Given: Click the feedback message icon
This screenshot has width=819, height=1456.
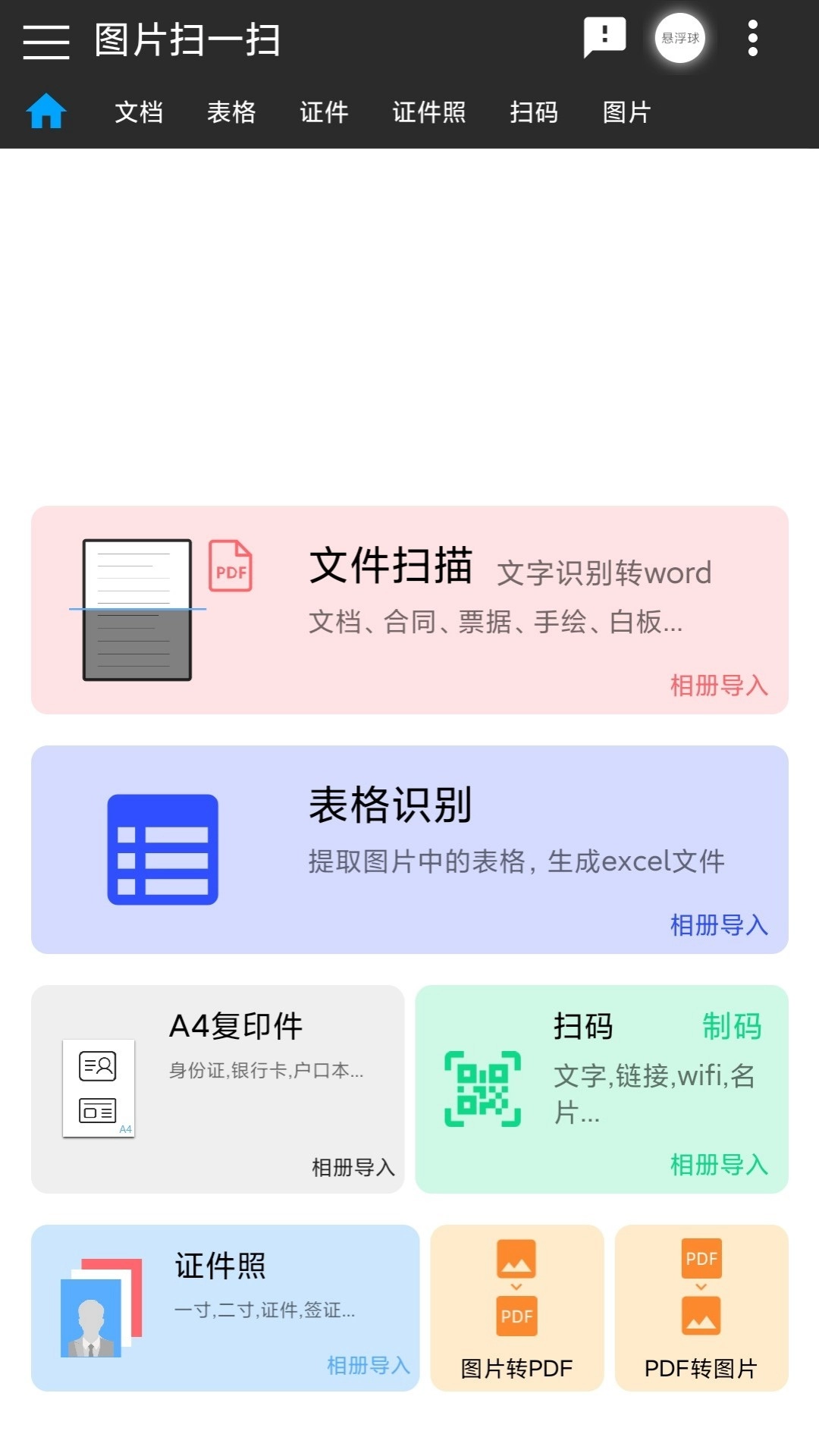Looking at the screenshot, I should click(x=604, y=36).
